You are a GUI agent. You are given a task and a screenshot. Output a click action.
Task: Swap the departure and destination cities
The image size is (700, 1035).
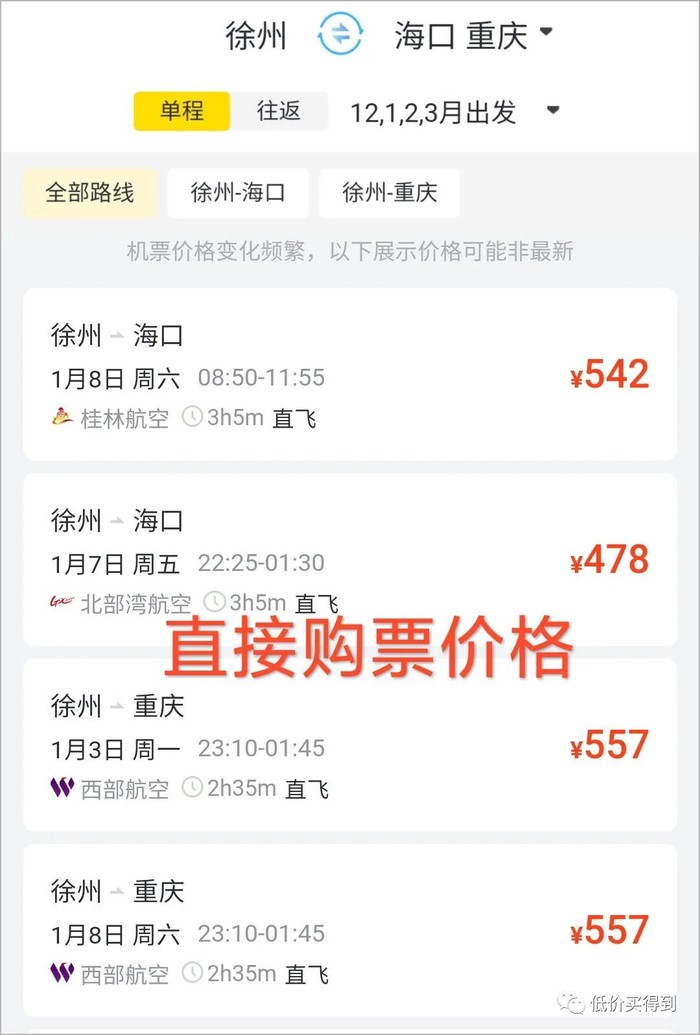(x=340, y=35)
